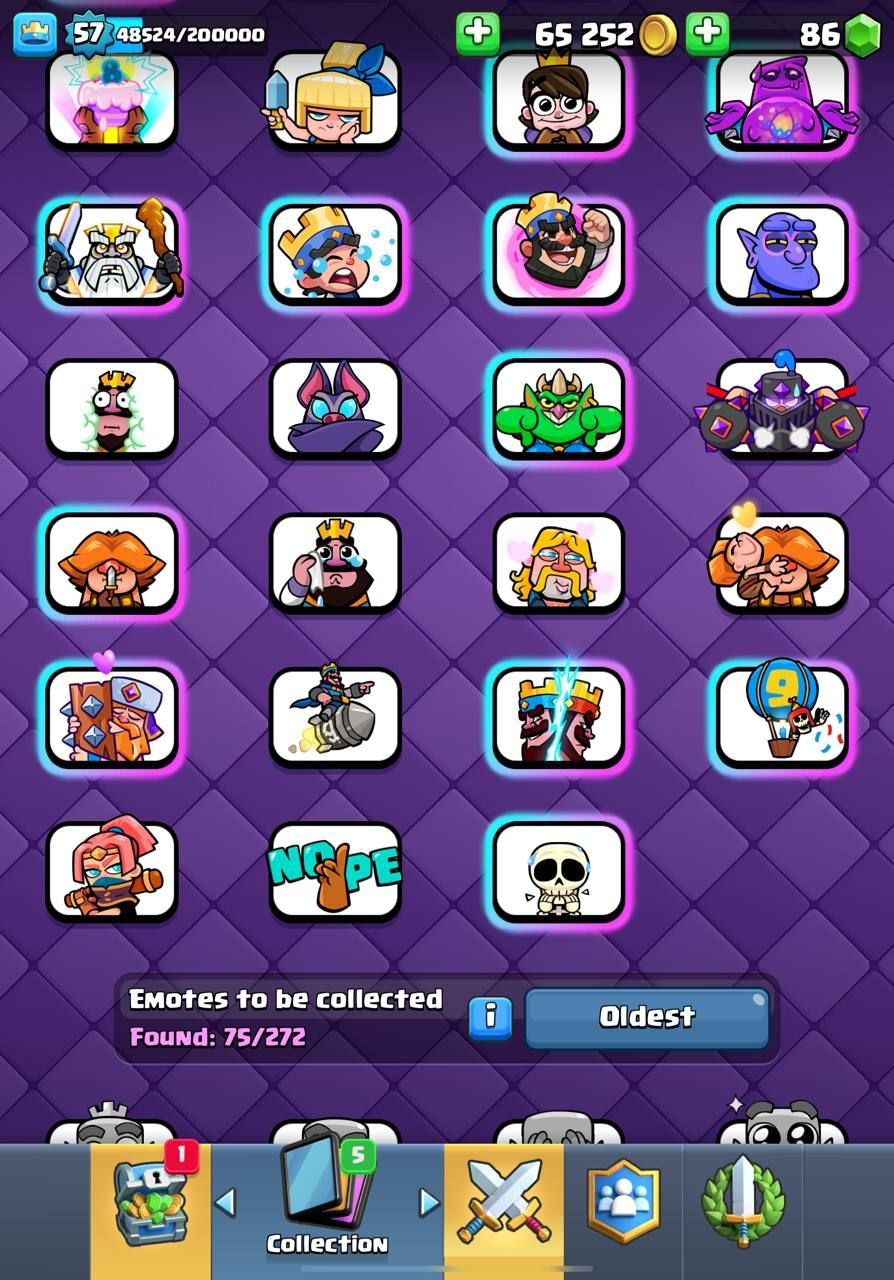Select the king riding rocket emote
This screenshot has height=1280, width=894.
(335, 715)
